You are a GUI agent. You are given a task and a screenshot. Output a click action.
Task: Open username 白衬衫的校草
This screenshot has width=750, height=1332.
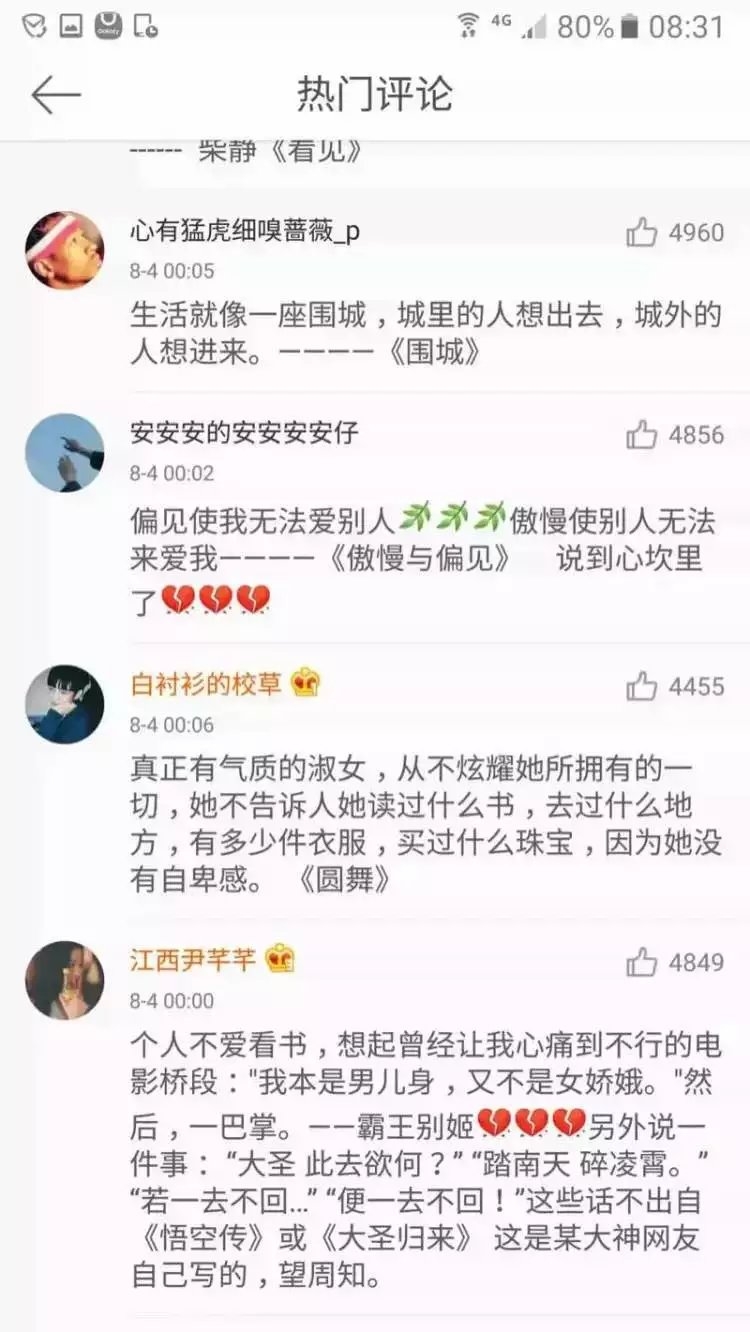coord(207,685)
